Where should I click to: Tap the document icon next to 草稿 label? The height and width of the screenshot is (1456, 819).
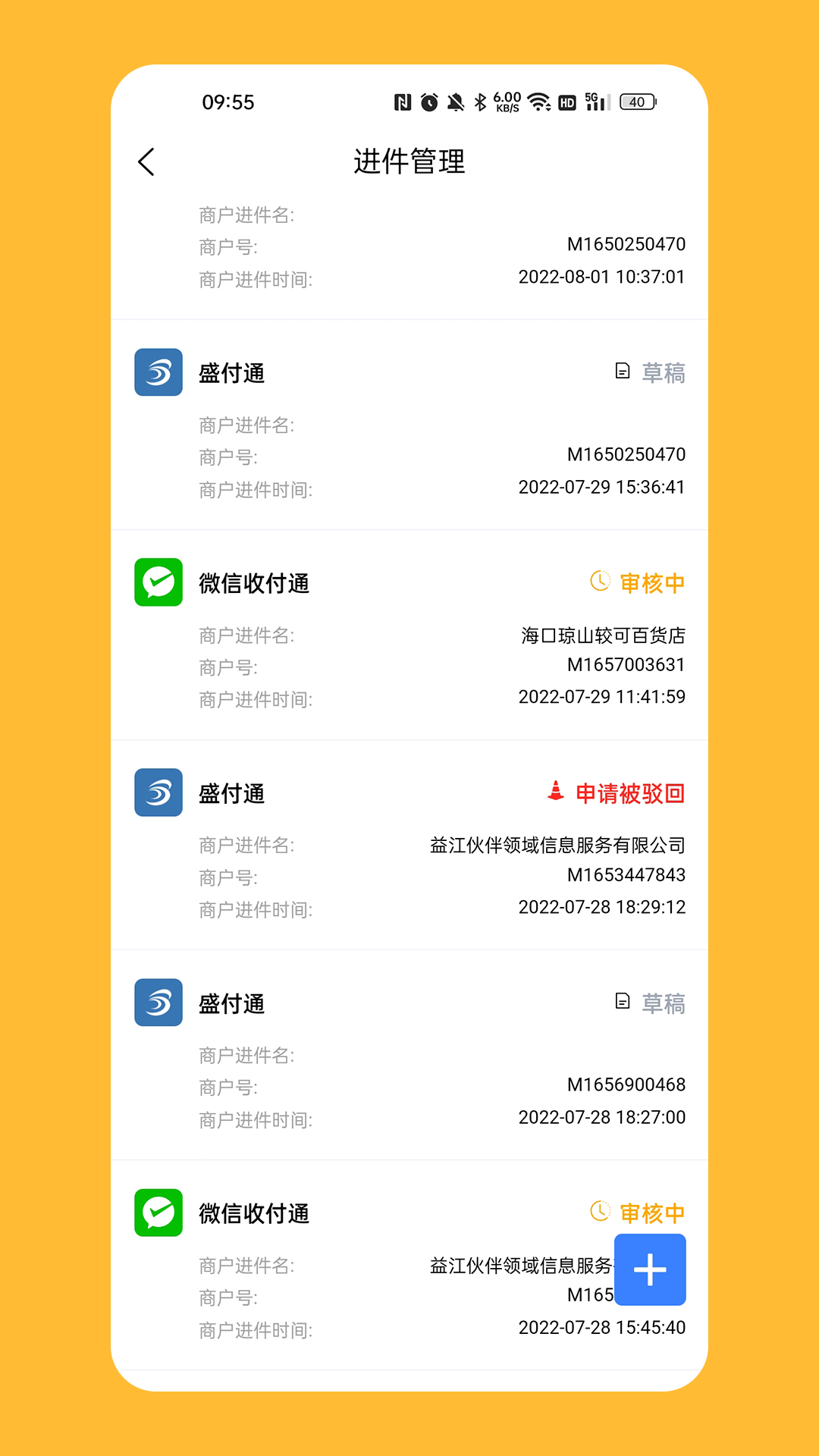(621, 372)
